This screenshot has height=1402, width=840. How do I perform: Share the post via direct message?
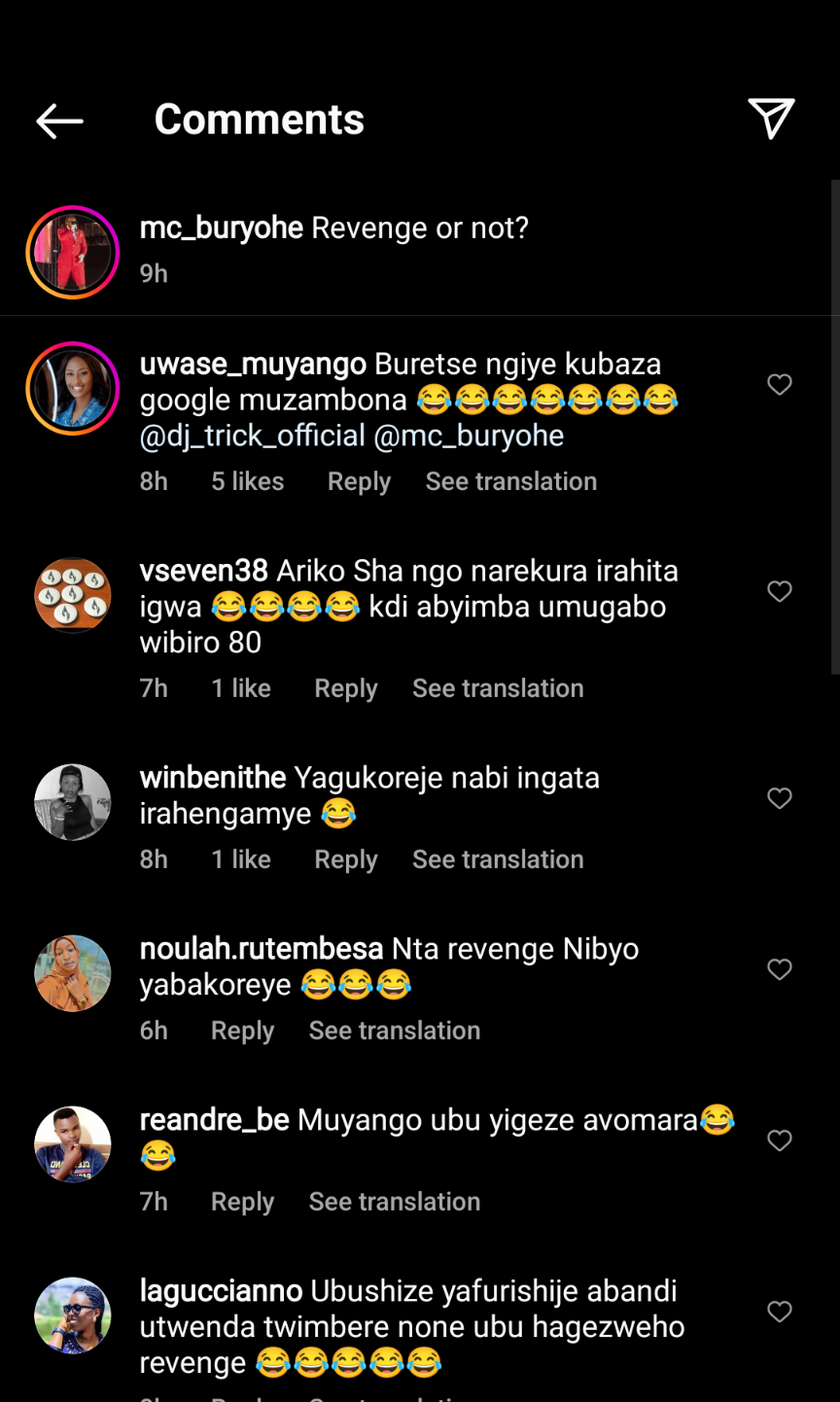coord(771,119)
